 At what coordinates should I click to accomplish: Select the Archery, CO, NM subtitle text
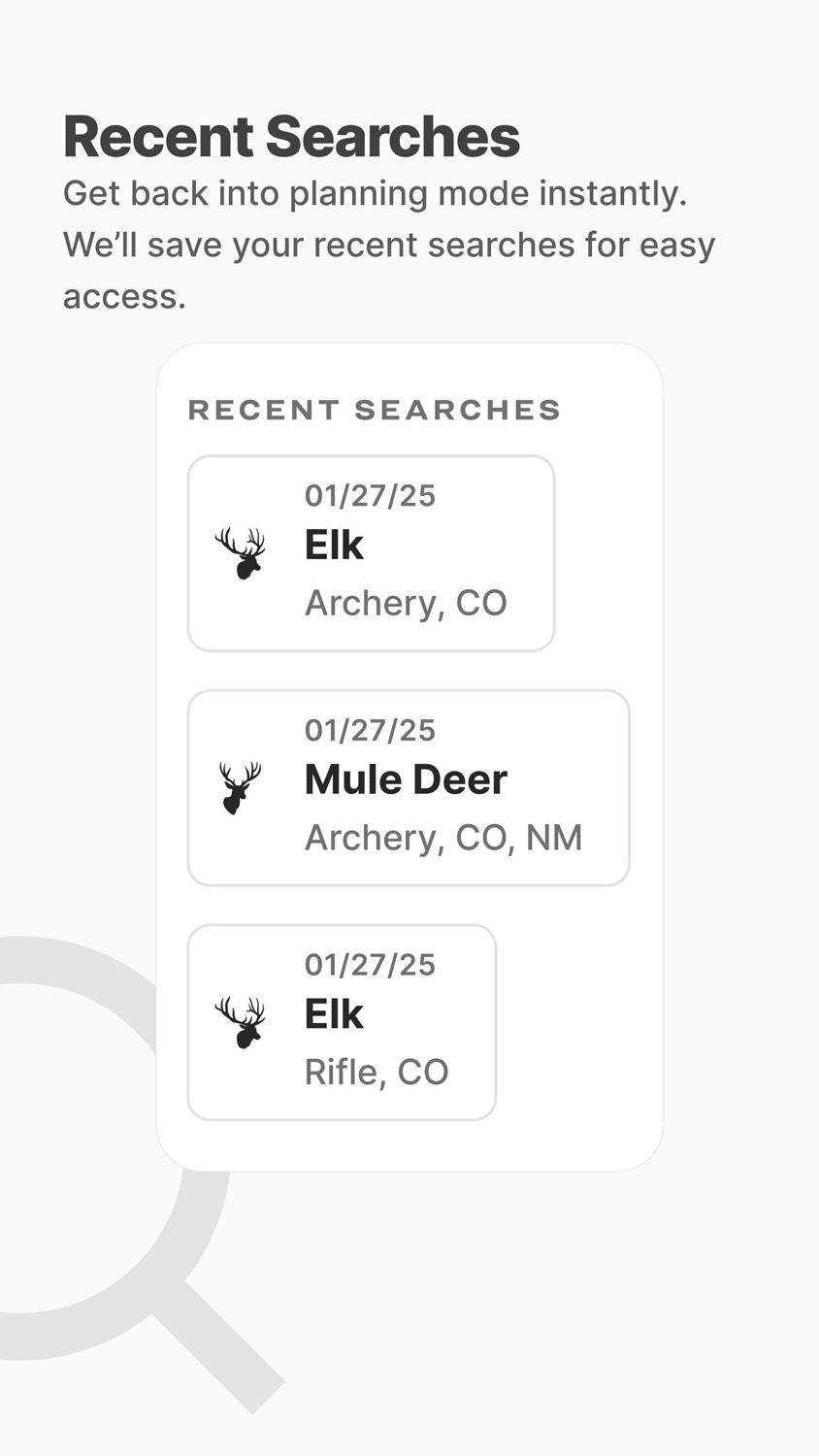click(443, 836)
